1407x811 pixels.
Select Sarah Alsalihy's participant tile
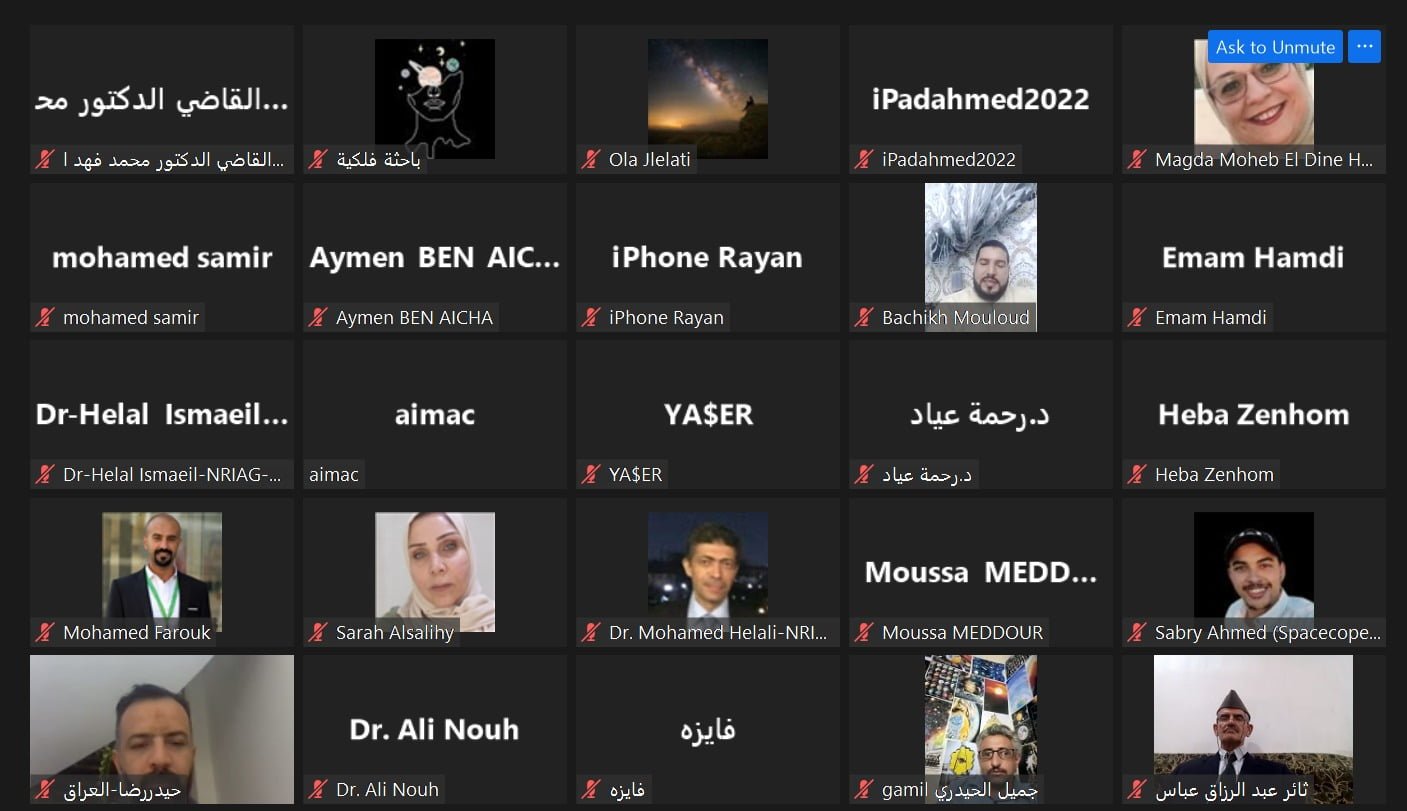click(x=434, y=572)
